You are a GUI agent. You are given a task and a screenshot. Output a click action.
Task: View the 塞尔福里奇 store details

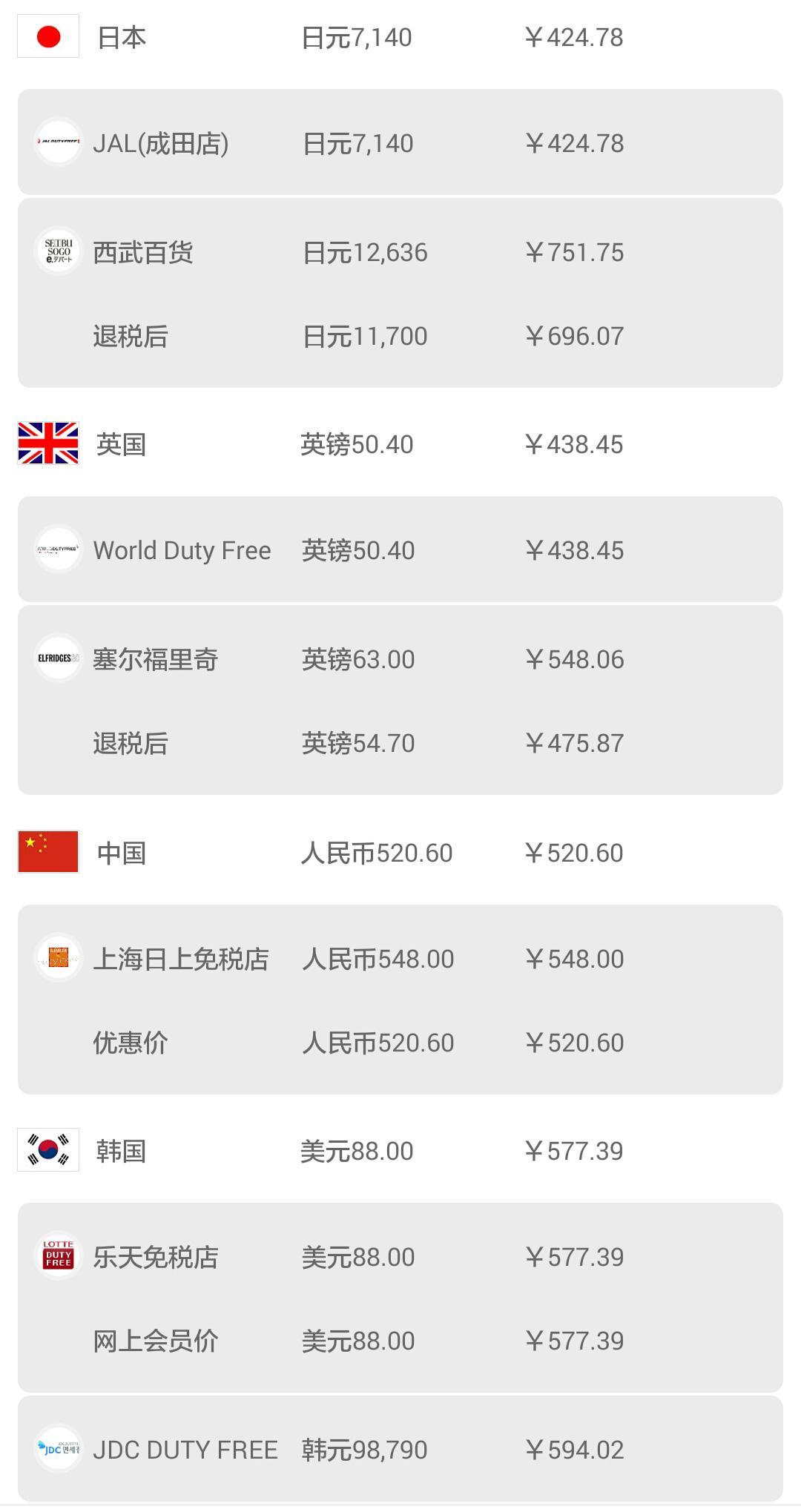(x=400, y=699)
